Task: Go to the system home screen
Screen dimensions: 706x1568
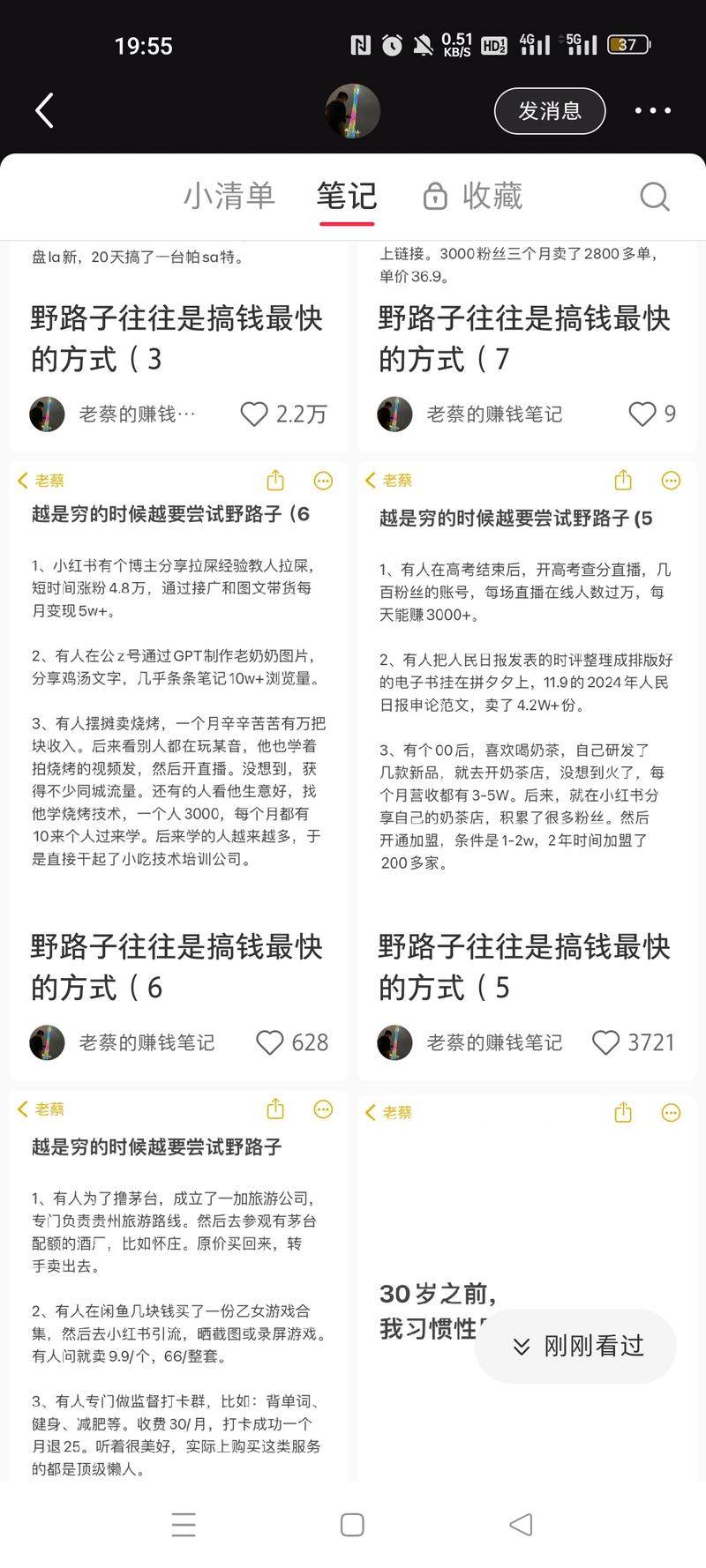Action: 352,1525
